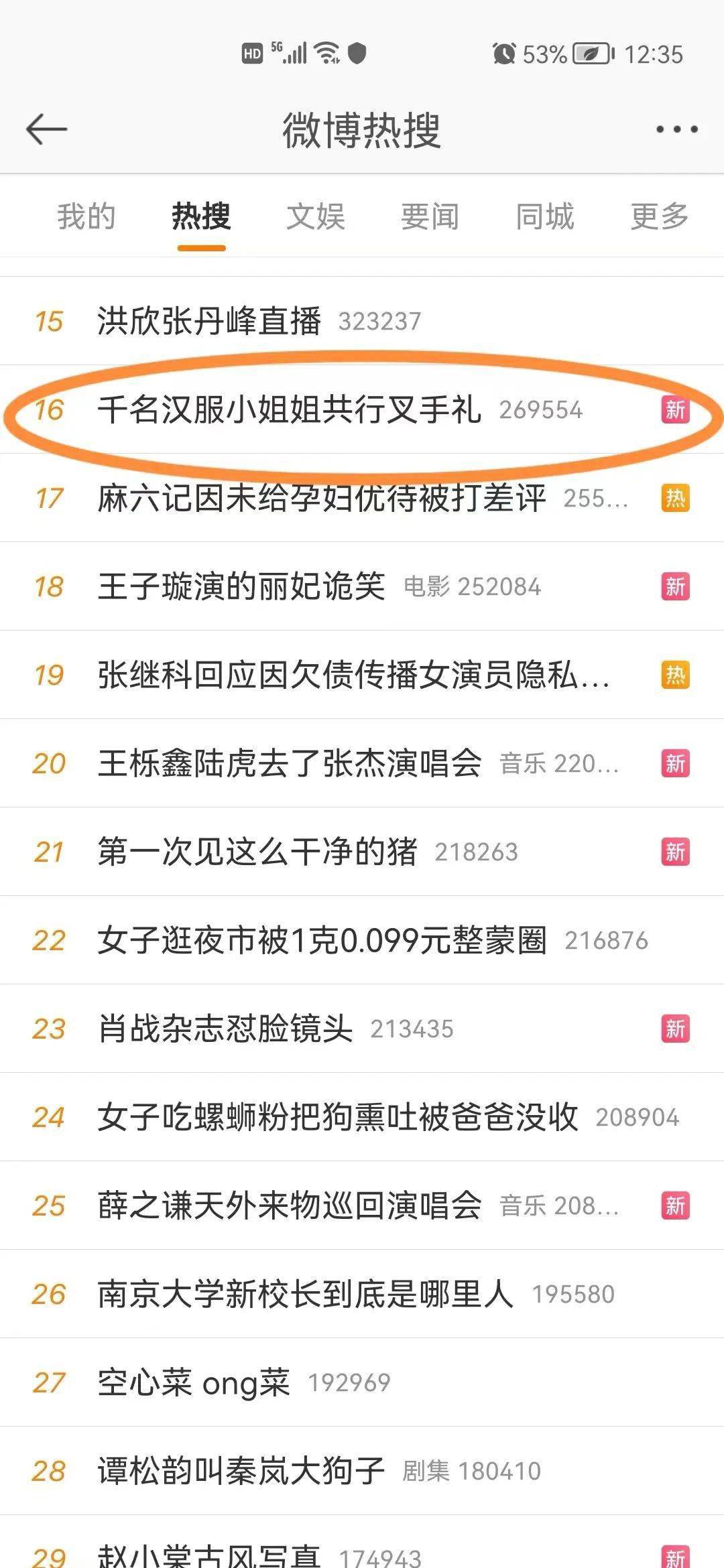Open the three-dot overflow menu
Viewport: 724px width, 1568px height.
pos(676,129)
